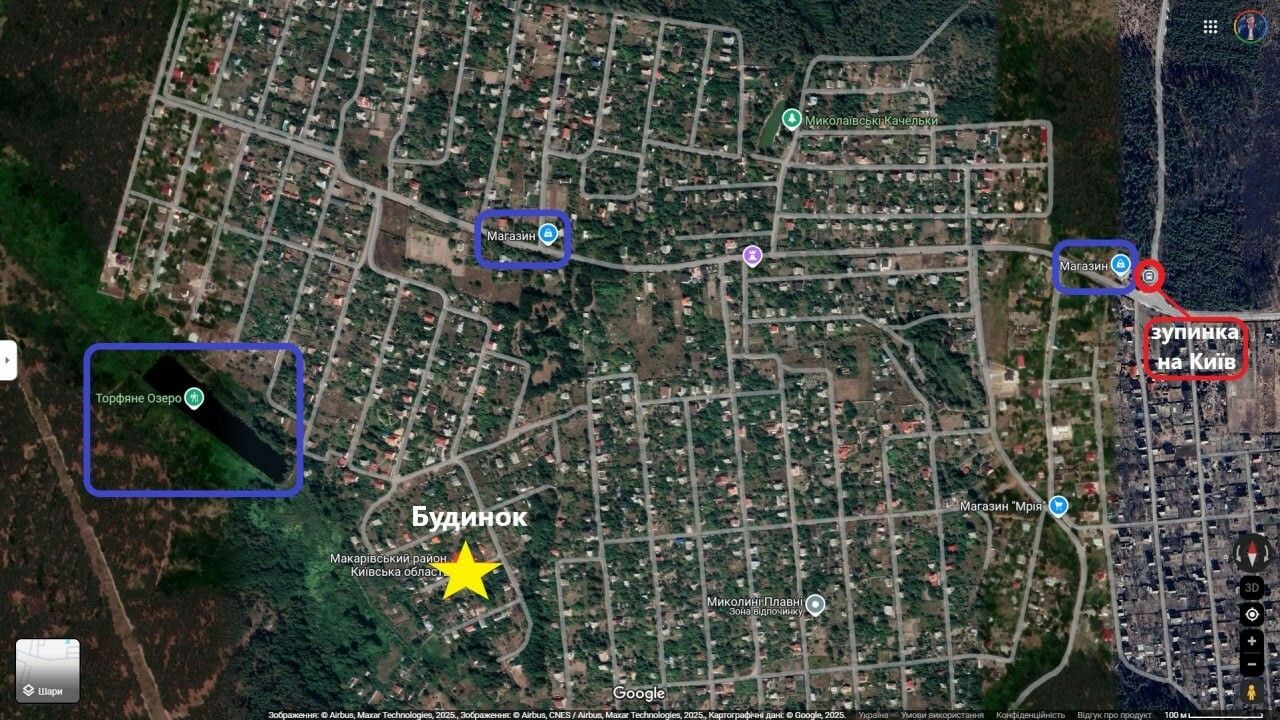The image size is (1280, 720).
Task: Open the Магазин "Мрія" shop pin
Action: pyautogui.click(x=1059, y=506)
